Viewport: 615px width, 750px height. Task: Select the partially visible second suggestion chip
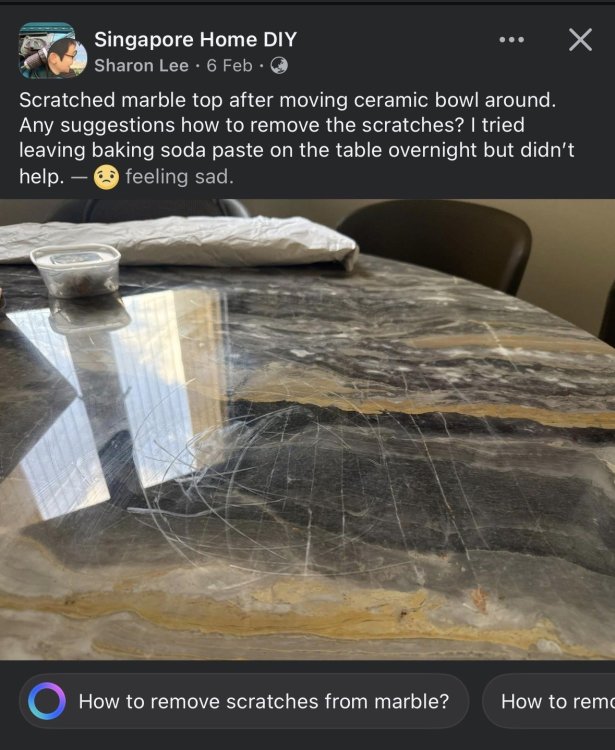(555, 701)
